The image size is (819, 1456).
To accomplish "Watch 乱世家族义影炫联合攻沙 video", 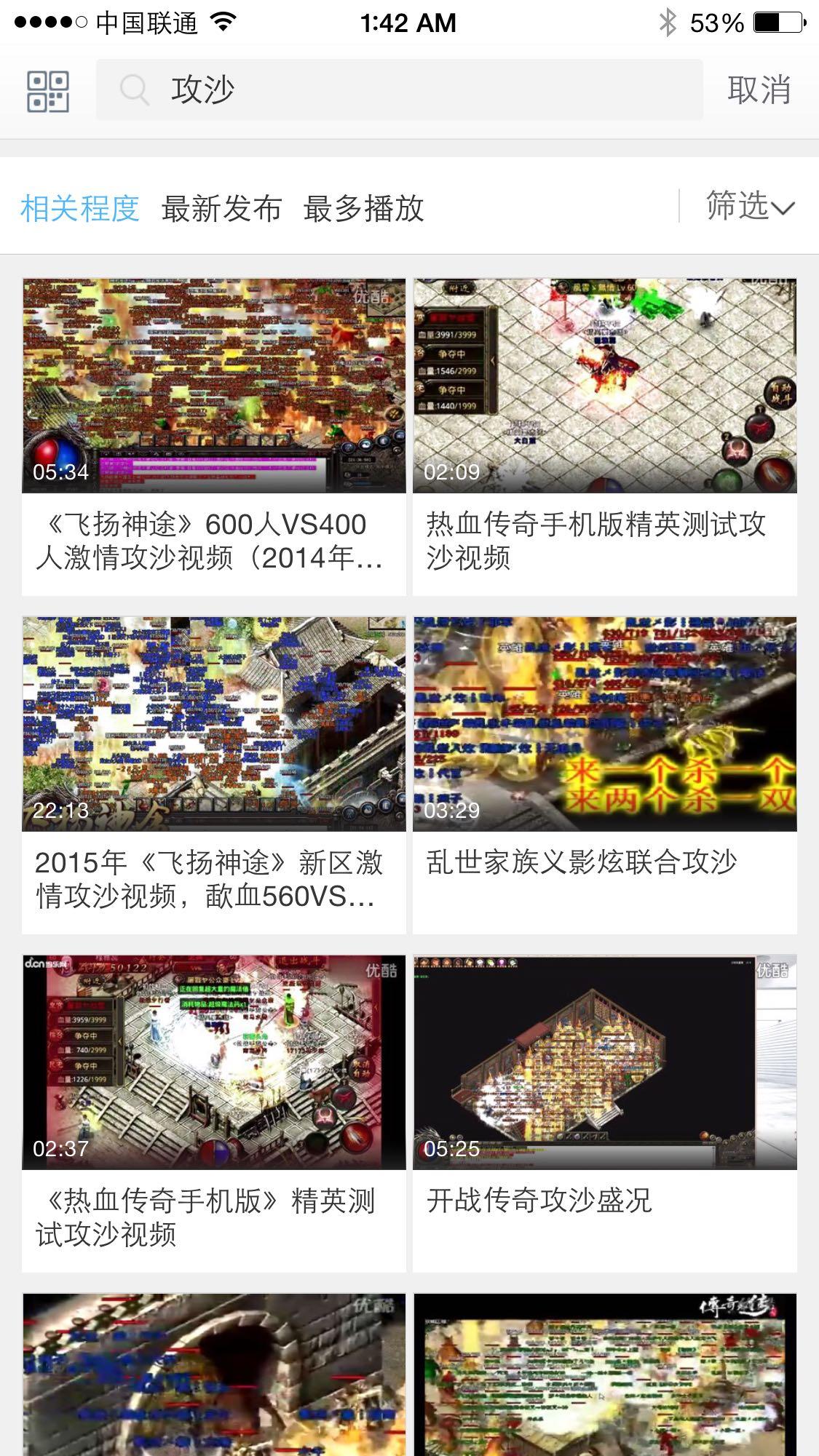I will [604, 724].
